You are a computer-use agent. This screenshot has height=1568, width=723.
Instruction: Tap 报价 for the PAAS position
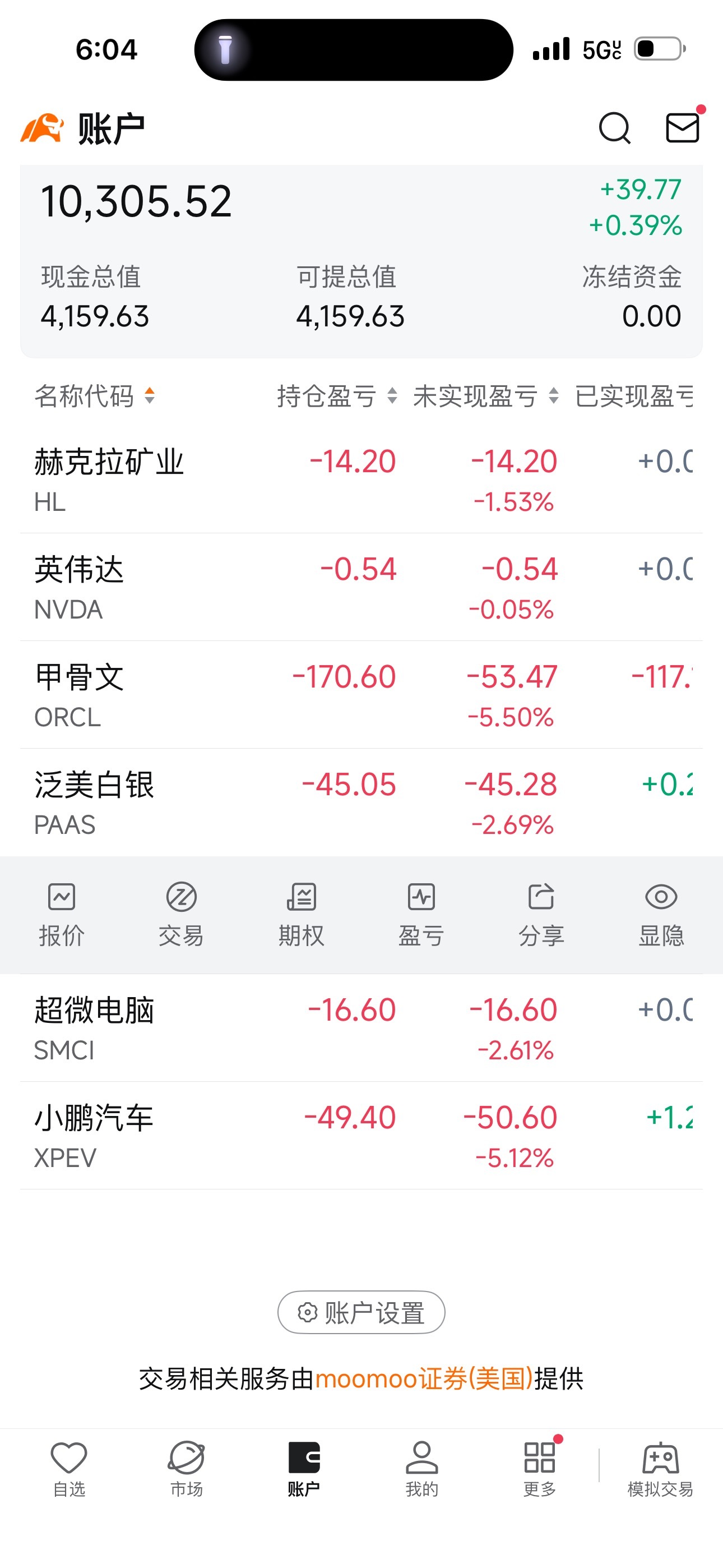(x=62, y=915)
